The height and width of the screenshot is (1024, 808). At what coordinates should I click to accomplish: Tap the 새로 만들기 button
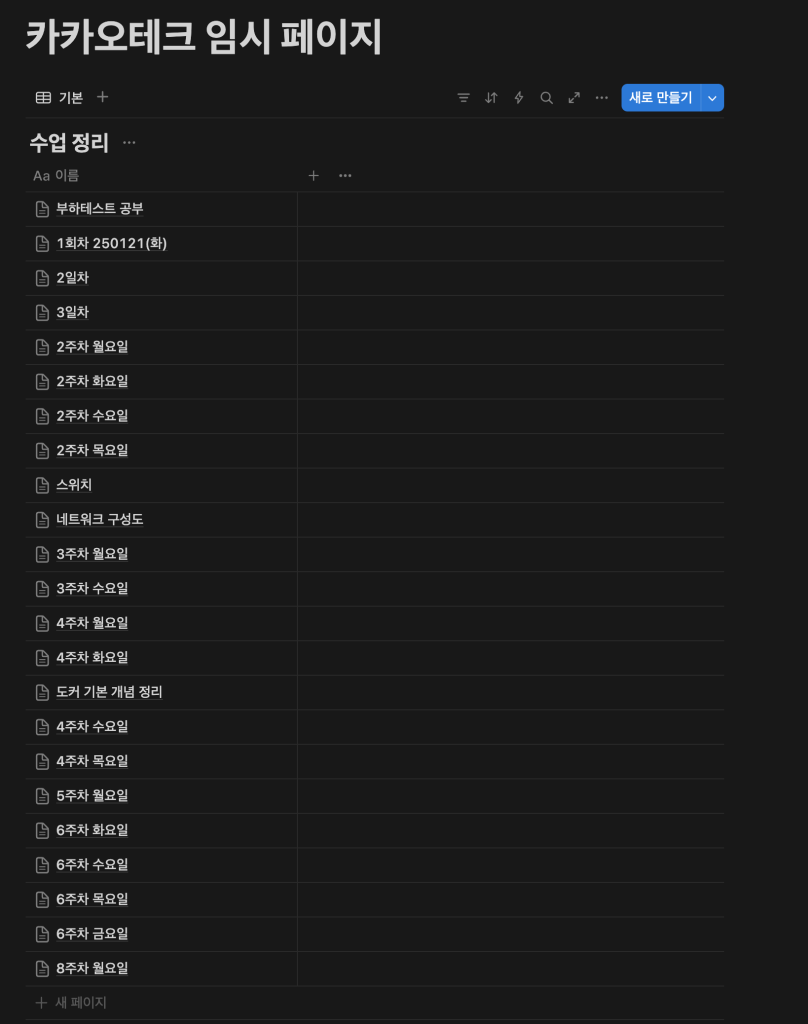point(660,98)
